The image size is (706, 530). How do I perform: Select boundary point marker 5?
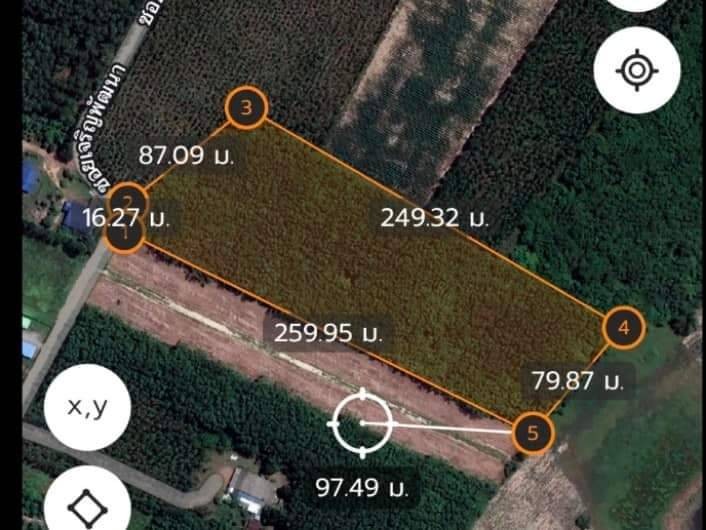[533, 434]
